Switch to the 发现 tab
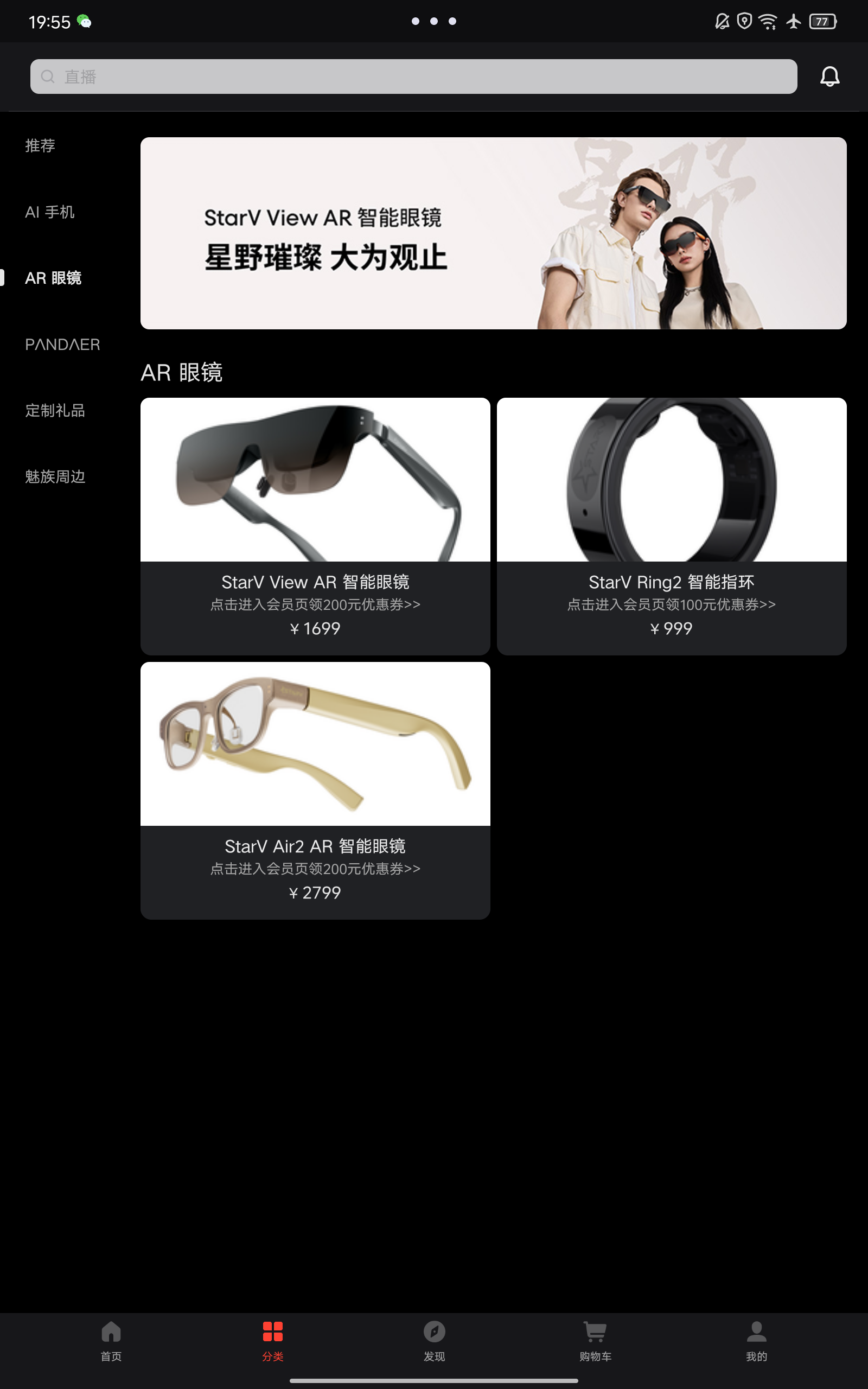 [434, 1341]
